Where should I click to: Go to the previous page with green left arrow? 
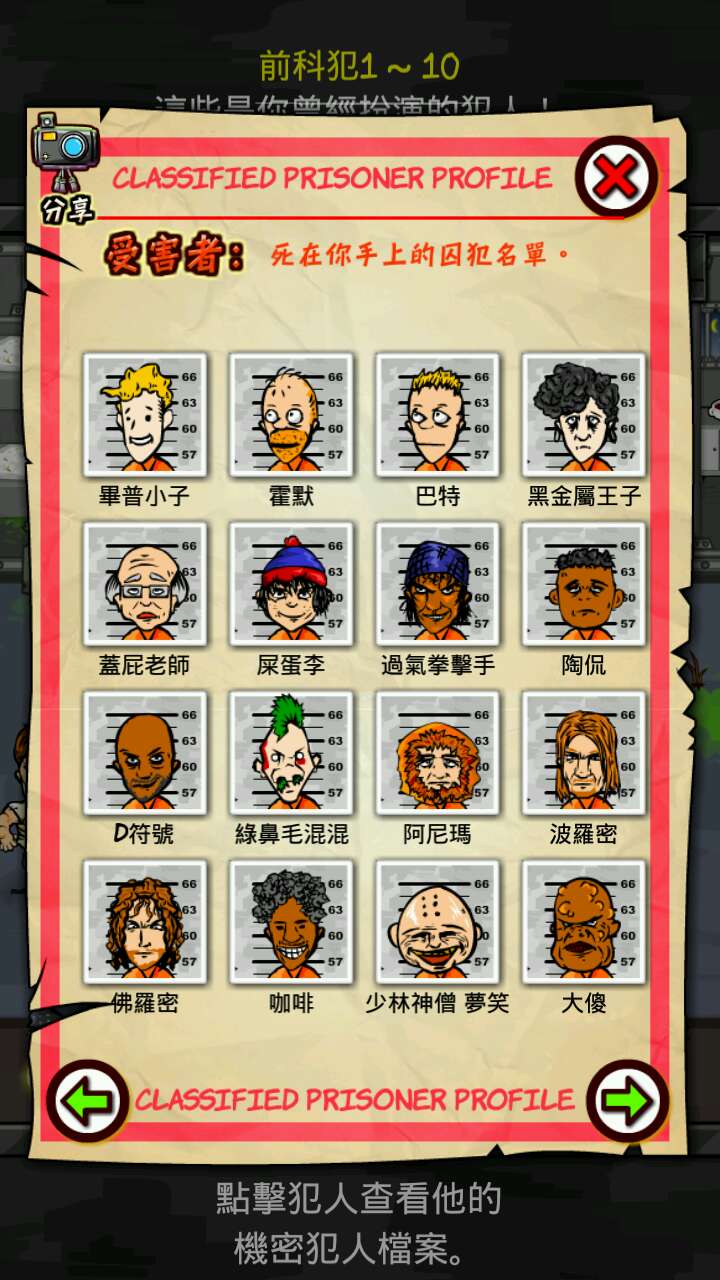pyautogui.click(x=87, y=1101)
